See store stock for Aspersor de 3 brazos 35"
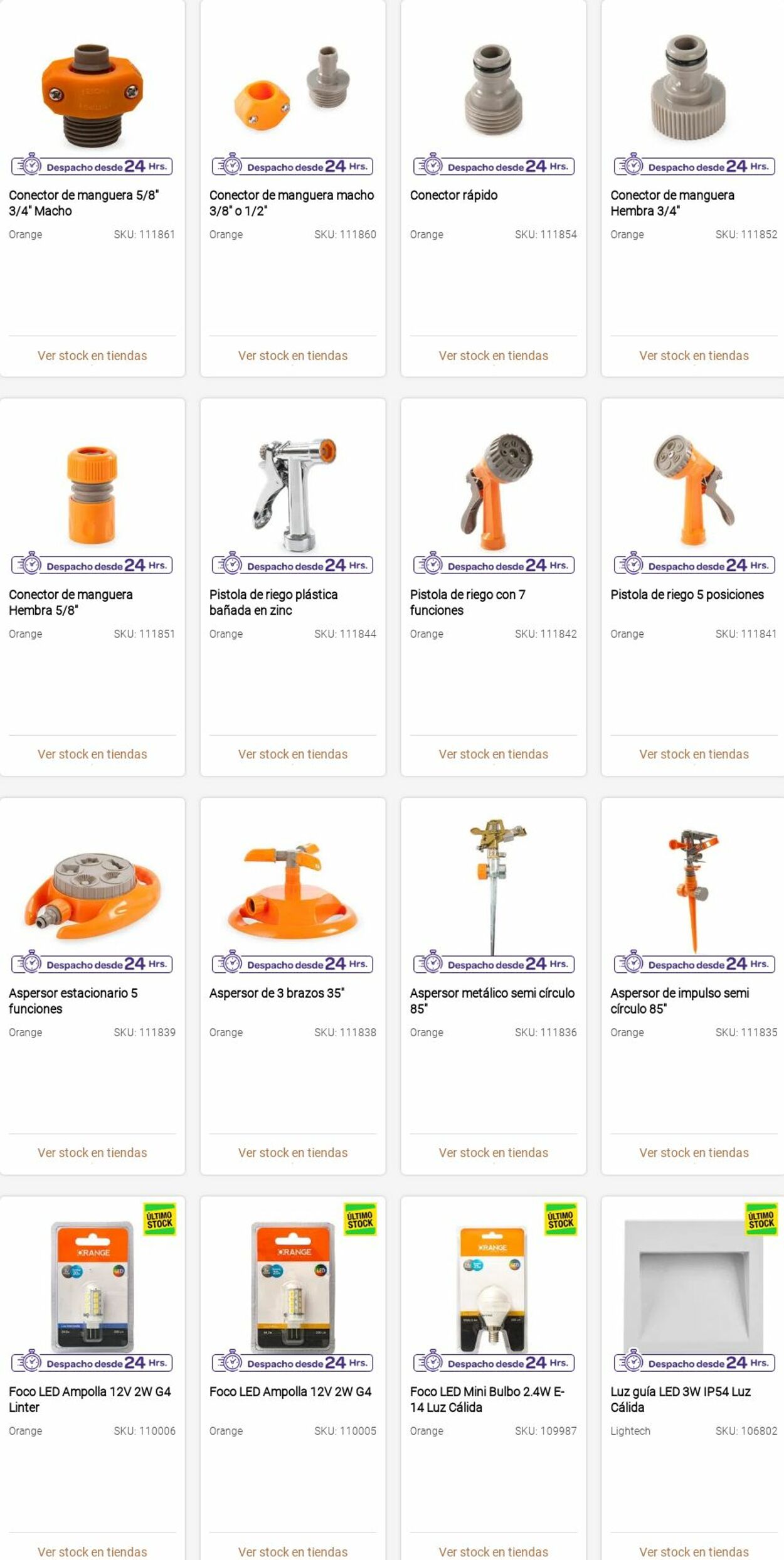 (x=292, y=1152)
